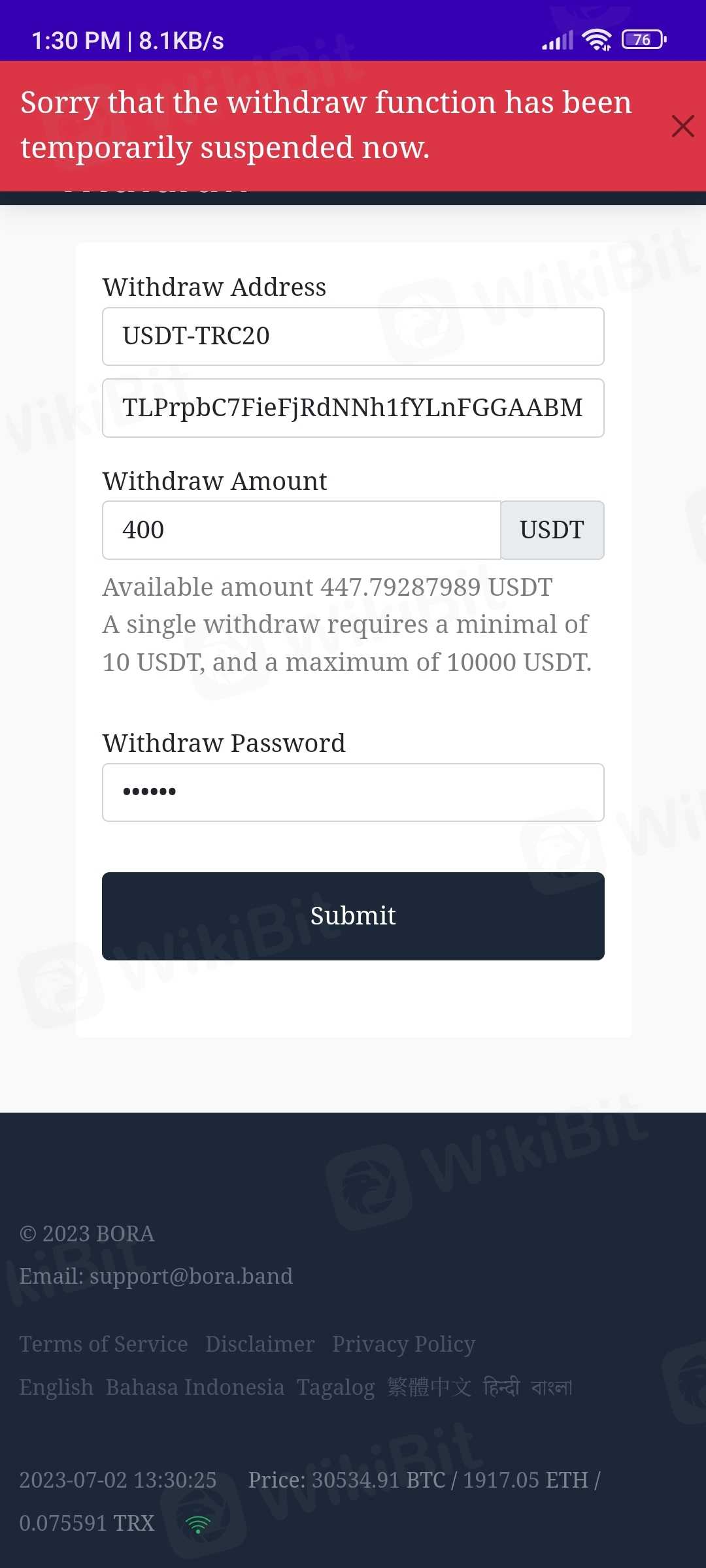This screenshot has width=706, height=1568.
Task: Change language to 繁體中文
Action: point(429,1387)
